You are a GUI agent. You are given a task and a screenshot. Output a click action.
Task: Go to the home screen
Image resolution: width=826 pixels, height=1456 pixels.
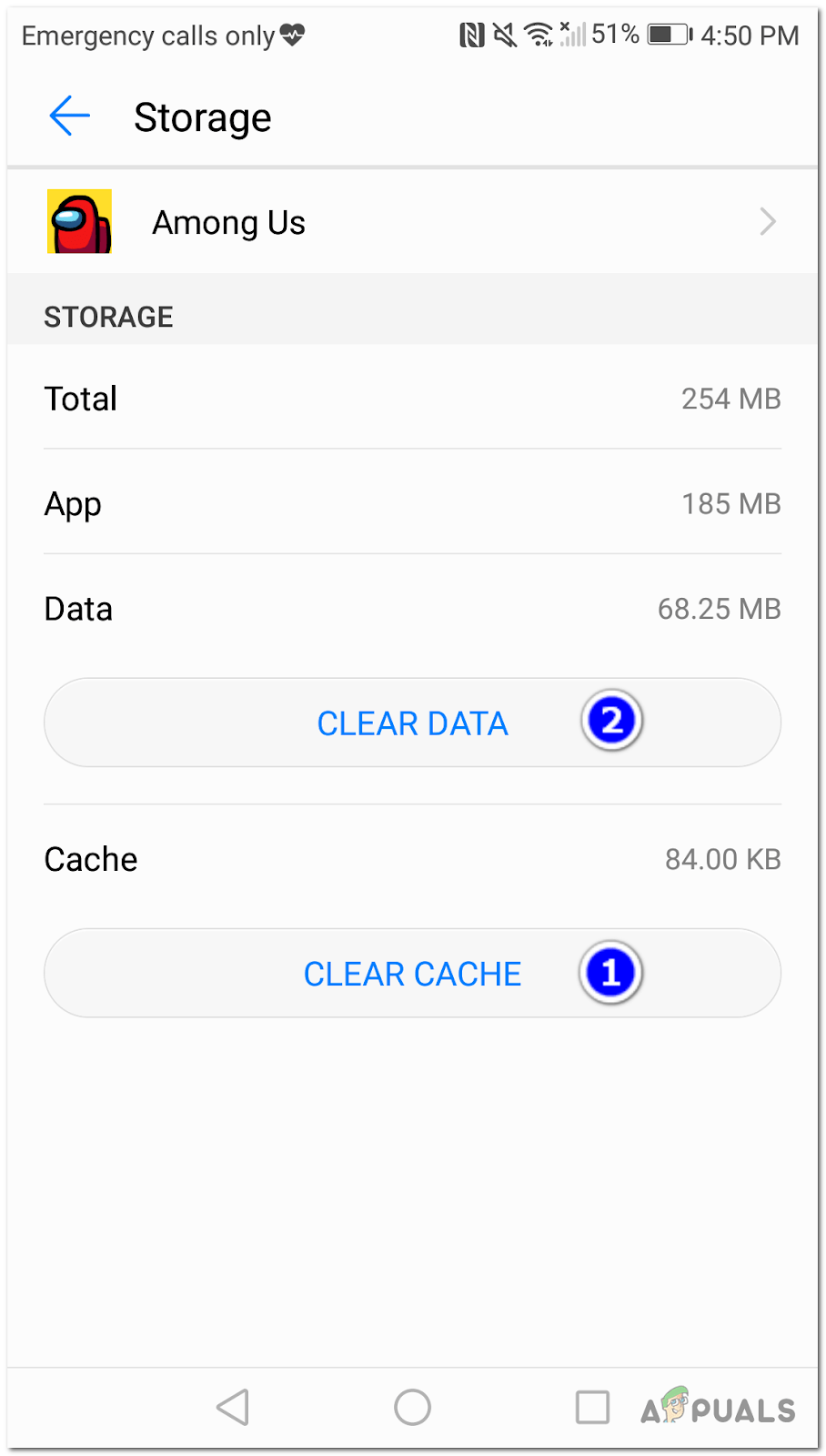point(412,1407)
